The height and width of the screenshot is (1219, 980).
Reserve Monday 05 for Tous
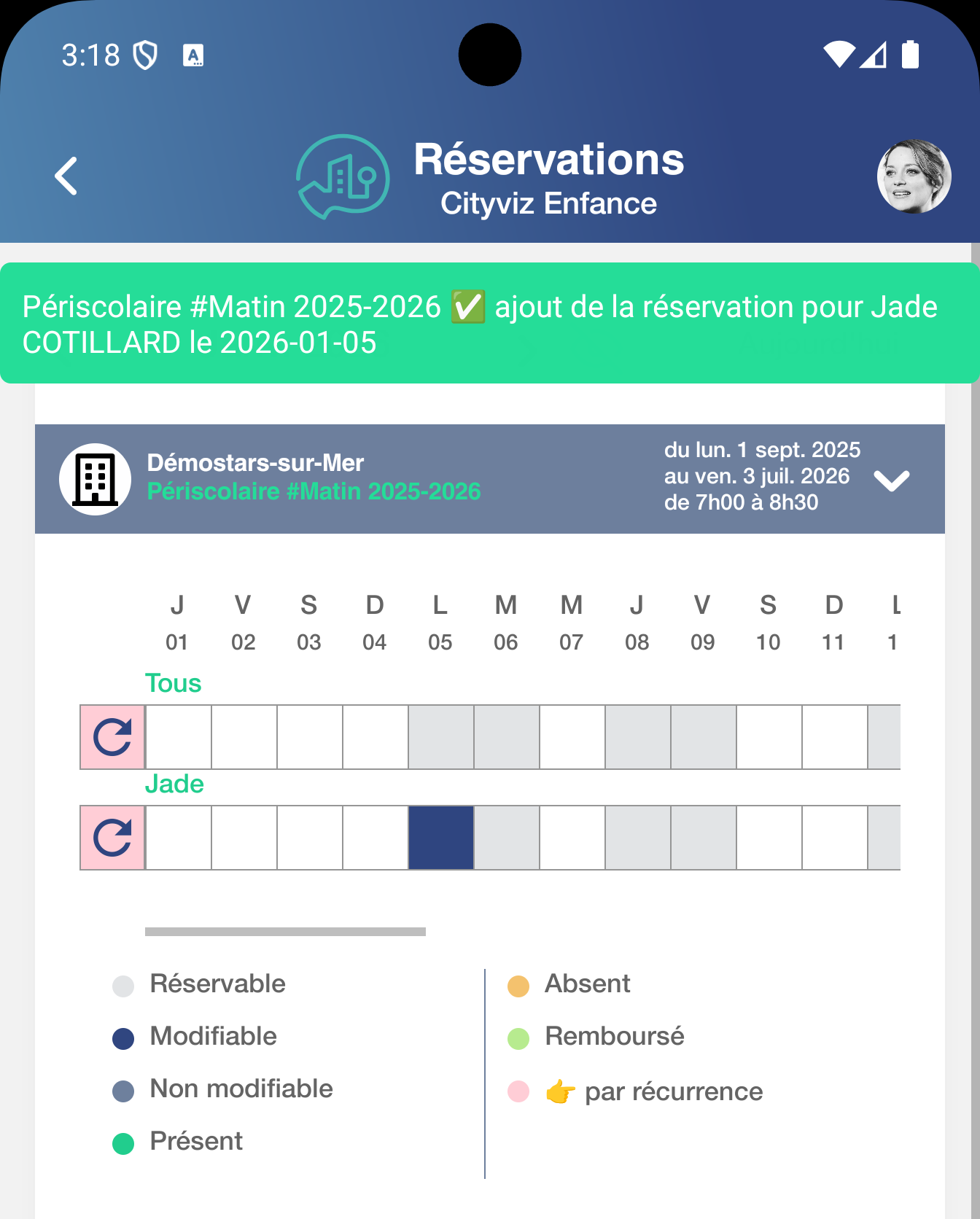coord(440,737)
